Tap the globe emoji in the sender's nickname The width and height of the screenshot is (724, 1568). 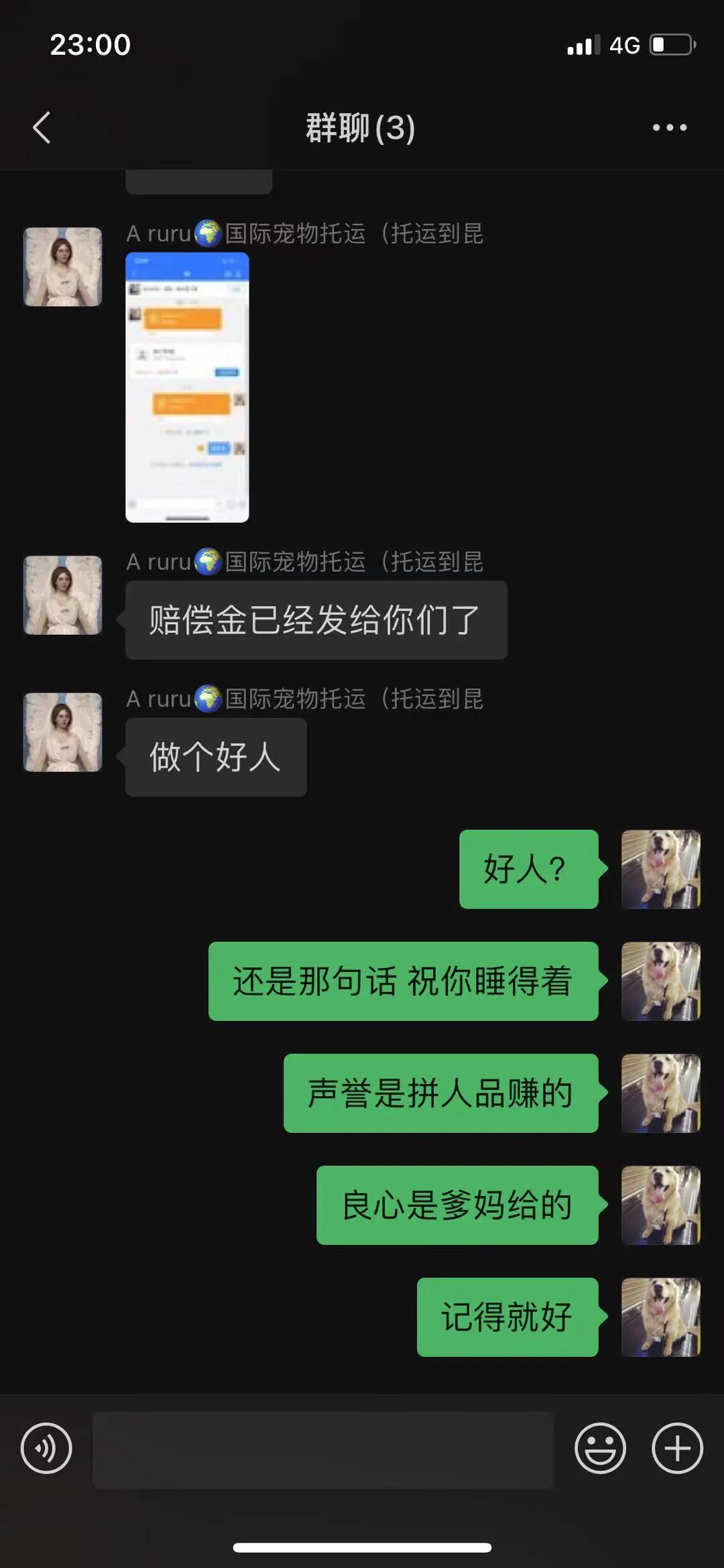click(x=208, y=234)
